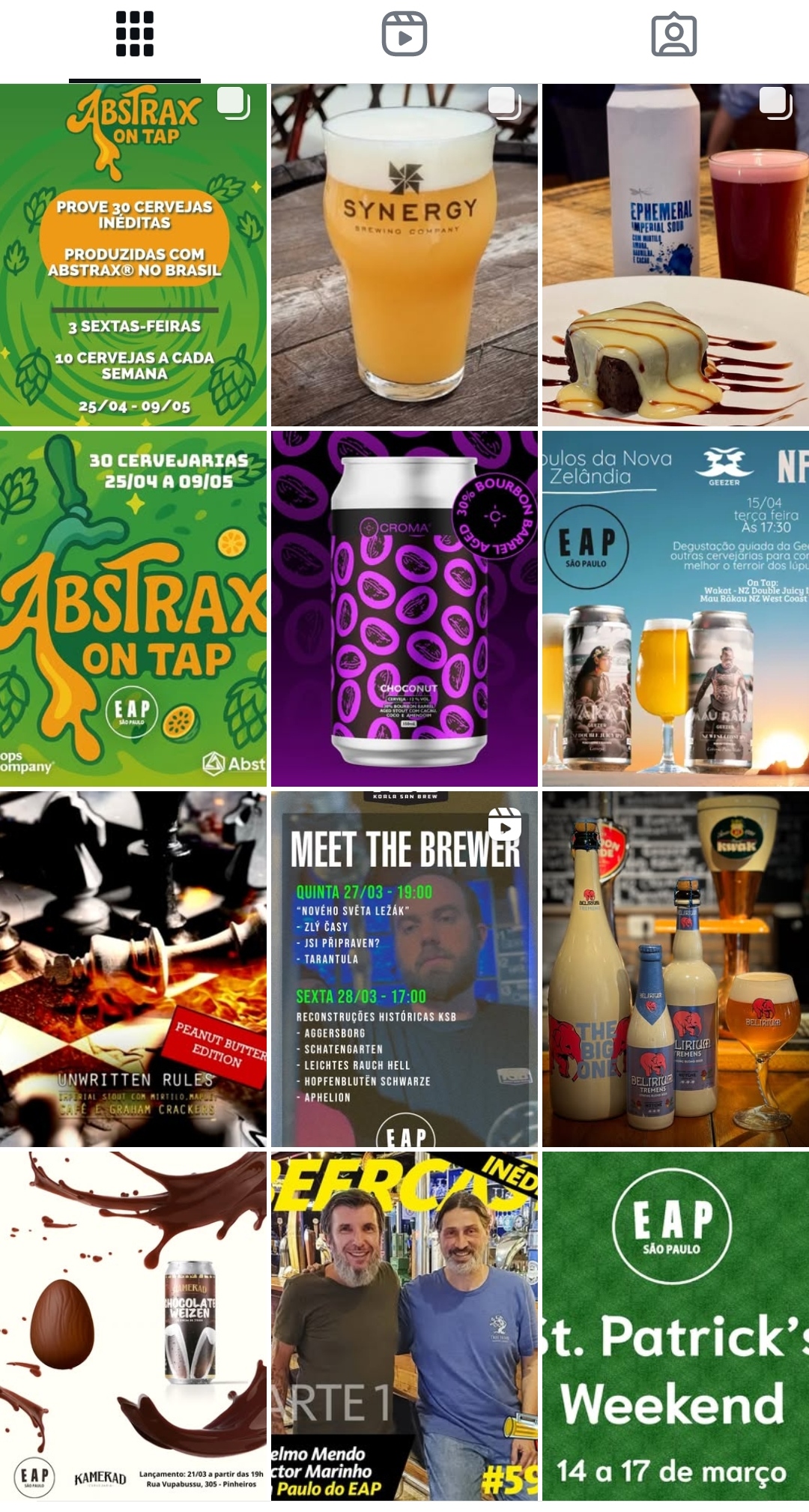Play the Meet the Brewer reel
The width and height of the screenshot is (809, 1512).
pos(404,969)
